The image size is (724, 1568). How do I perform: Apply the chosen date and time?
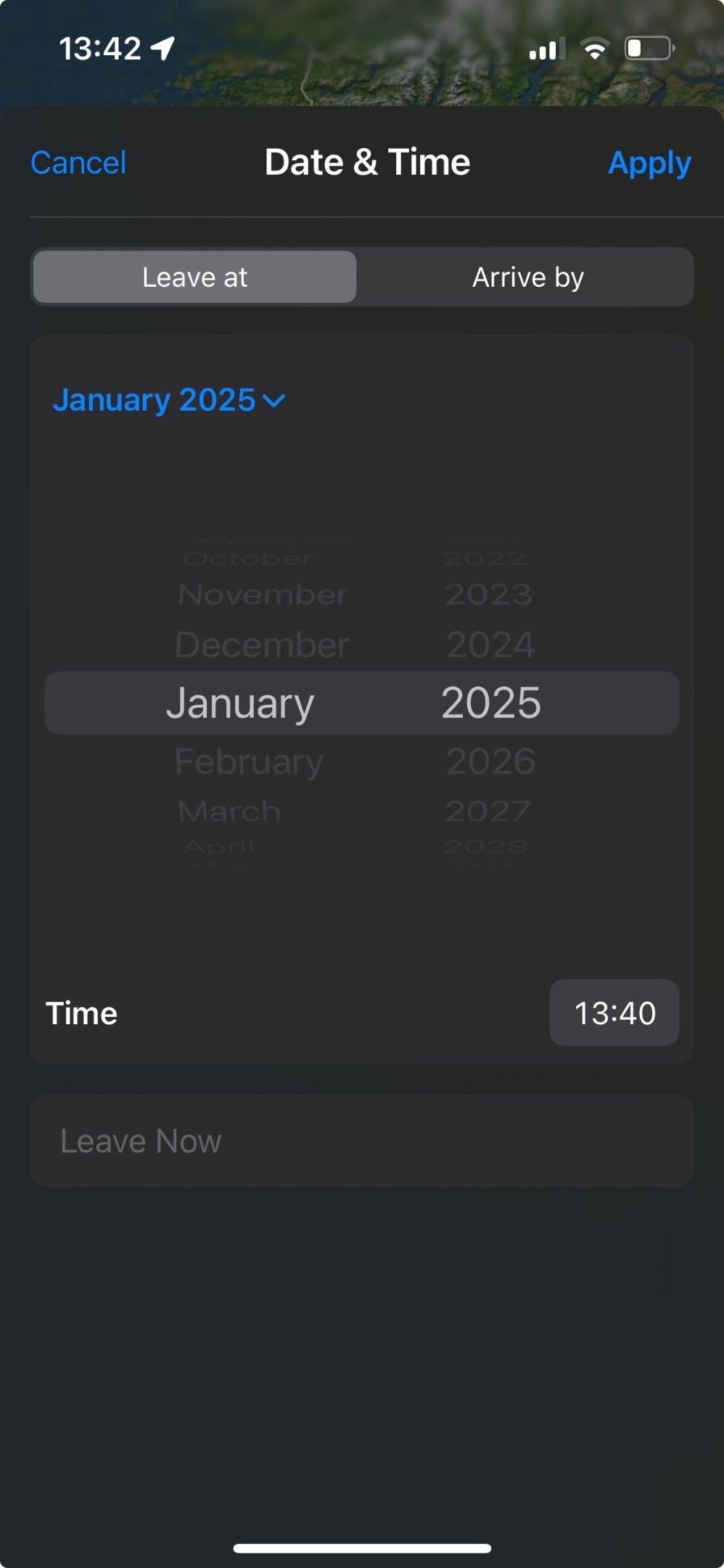pos(649,163)
